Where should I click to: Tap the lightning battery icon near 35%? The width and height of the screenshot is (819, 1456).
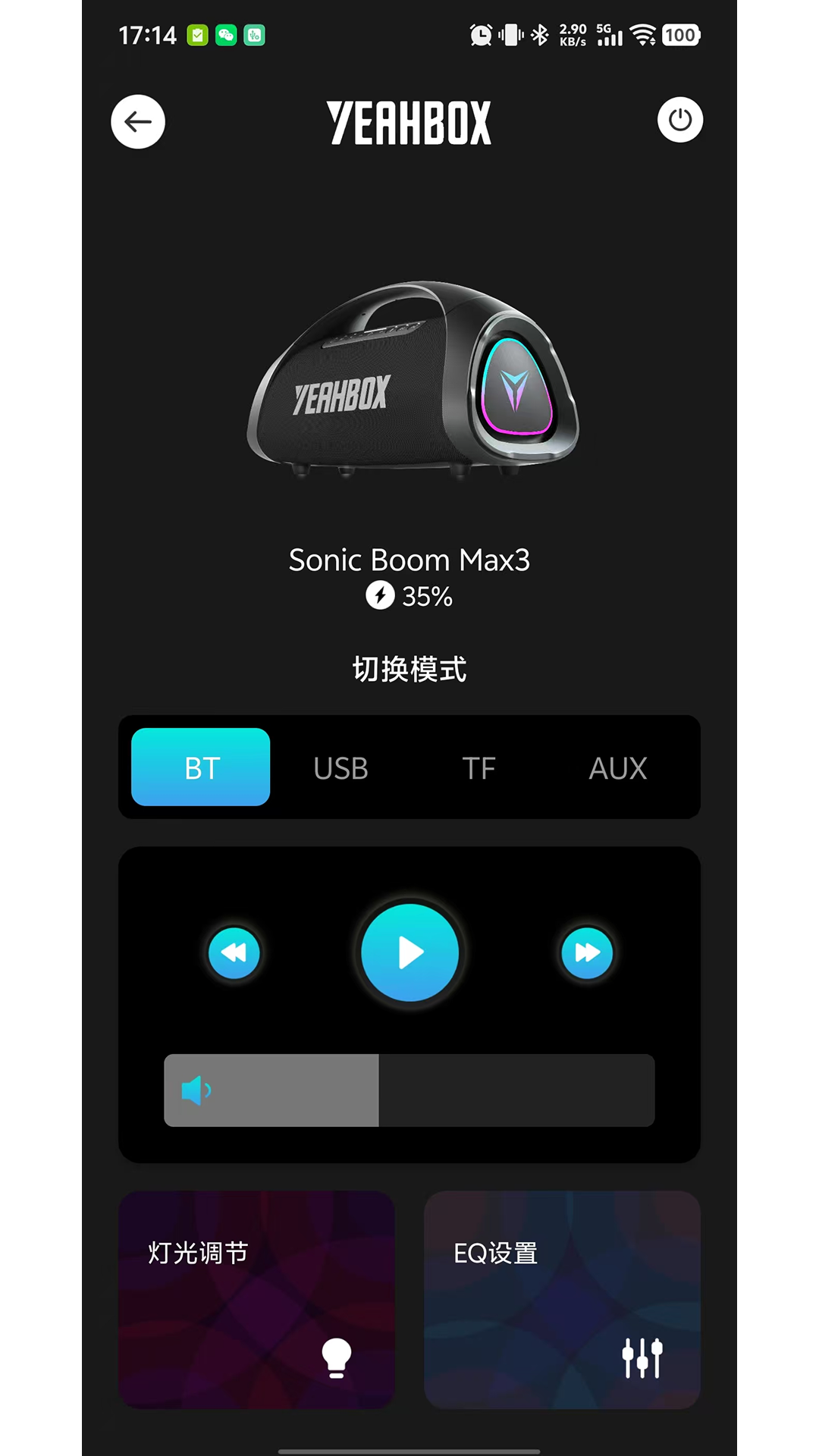(x=381, y=597)
